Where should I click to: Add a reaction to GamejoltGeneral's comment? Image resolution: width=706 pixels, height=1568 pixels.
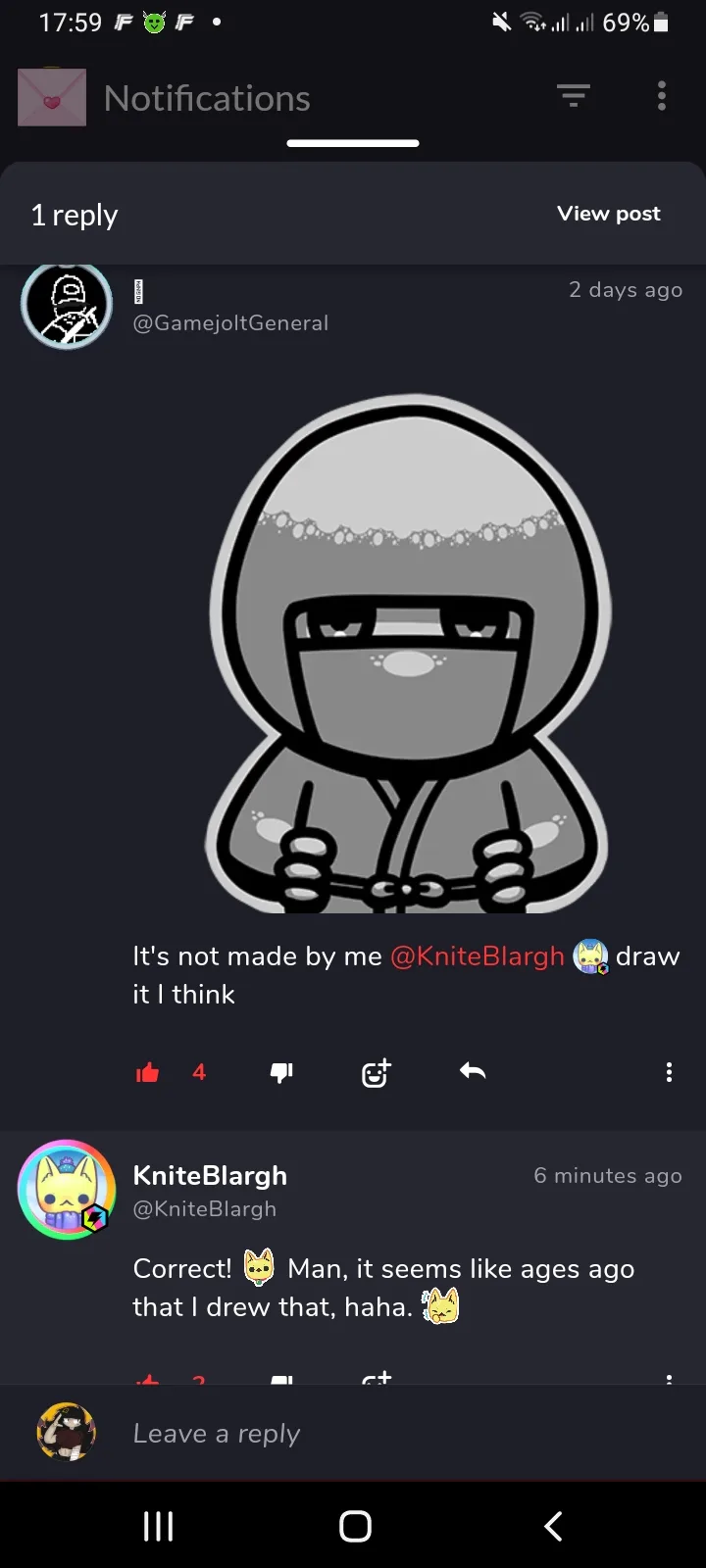pos(377,1073)
